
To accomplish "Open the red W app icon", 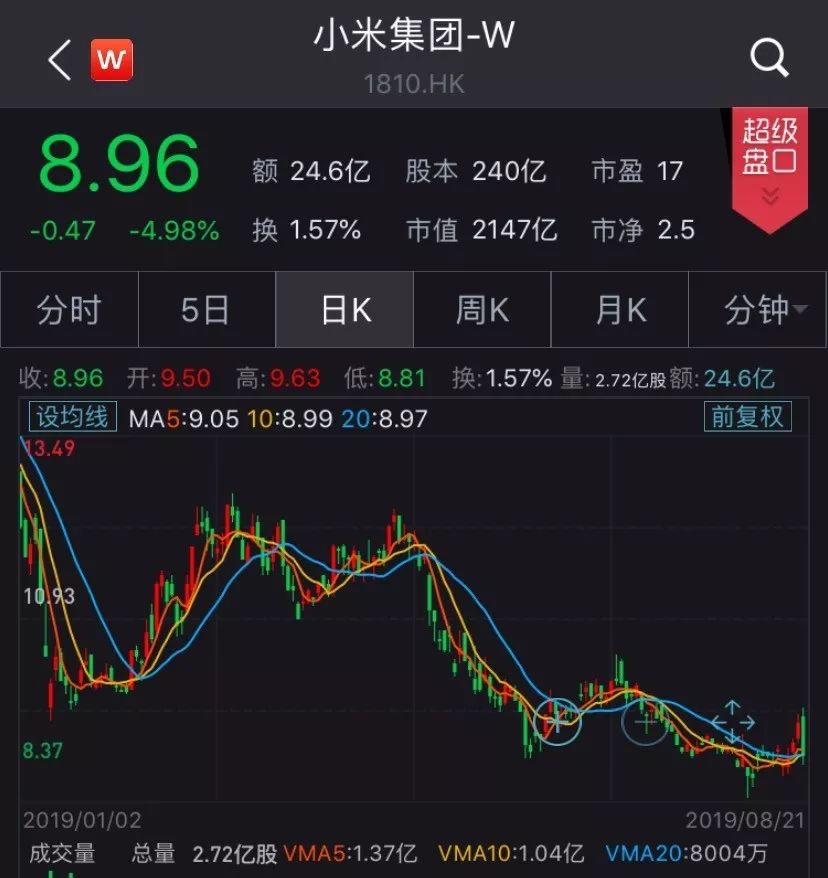I will point(112,61).
